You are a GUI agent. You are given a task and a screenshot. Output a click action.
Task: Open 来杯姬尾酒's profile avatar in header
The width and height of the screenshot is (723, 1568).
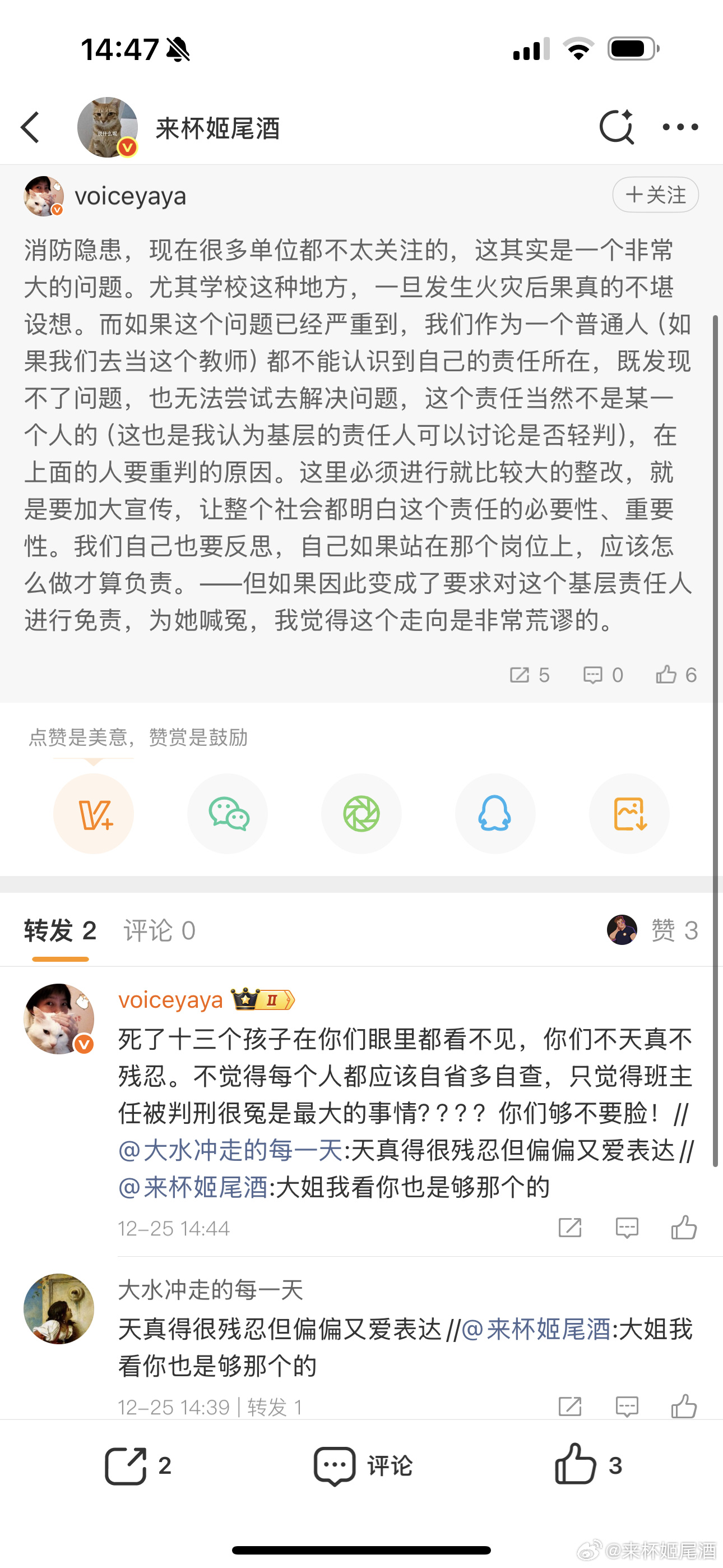107,128
